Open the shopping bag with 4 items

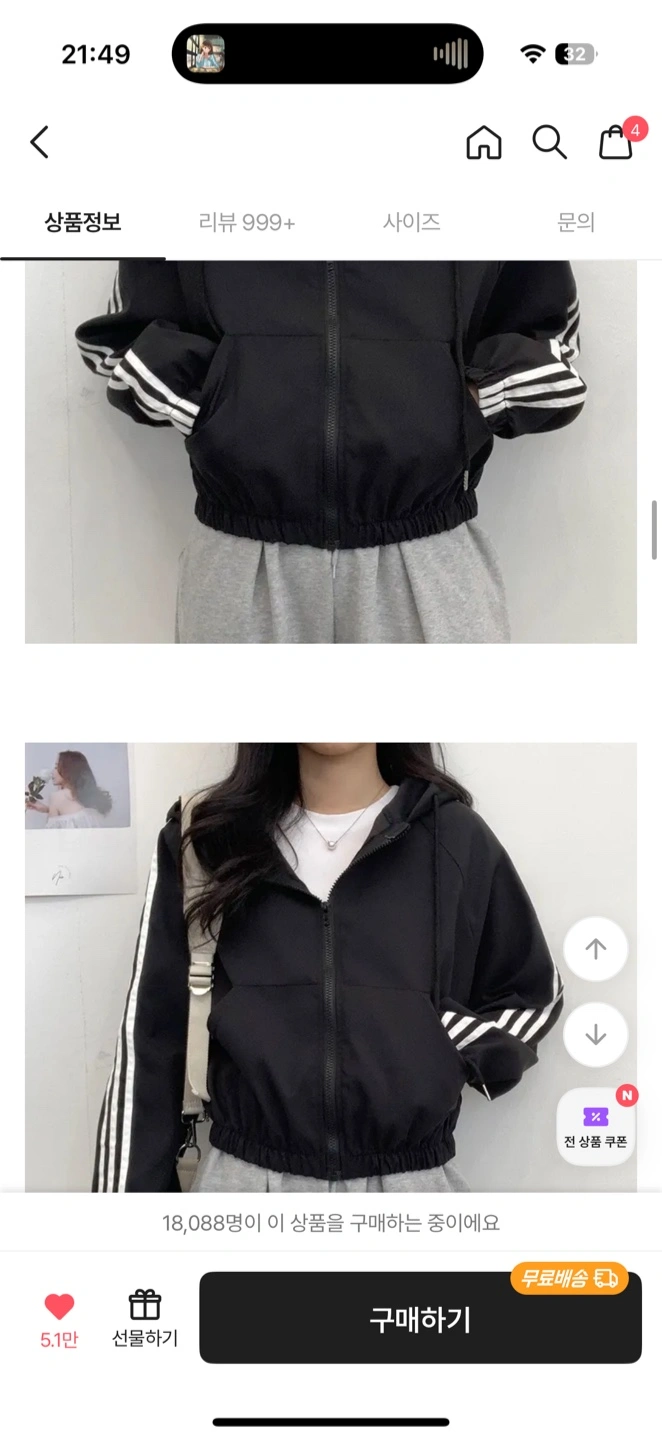point(616,143)
